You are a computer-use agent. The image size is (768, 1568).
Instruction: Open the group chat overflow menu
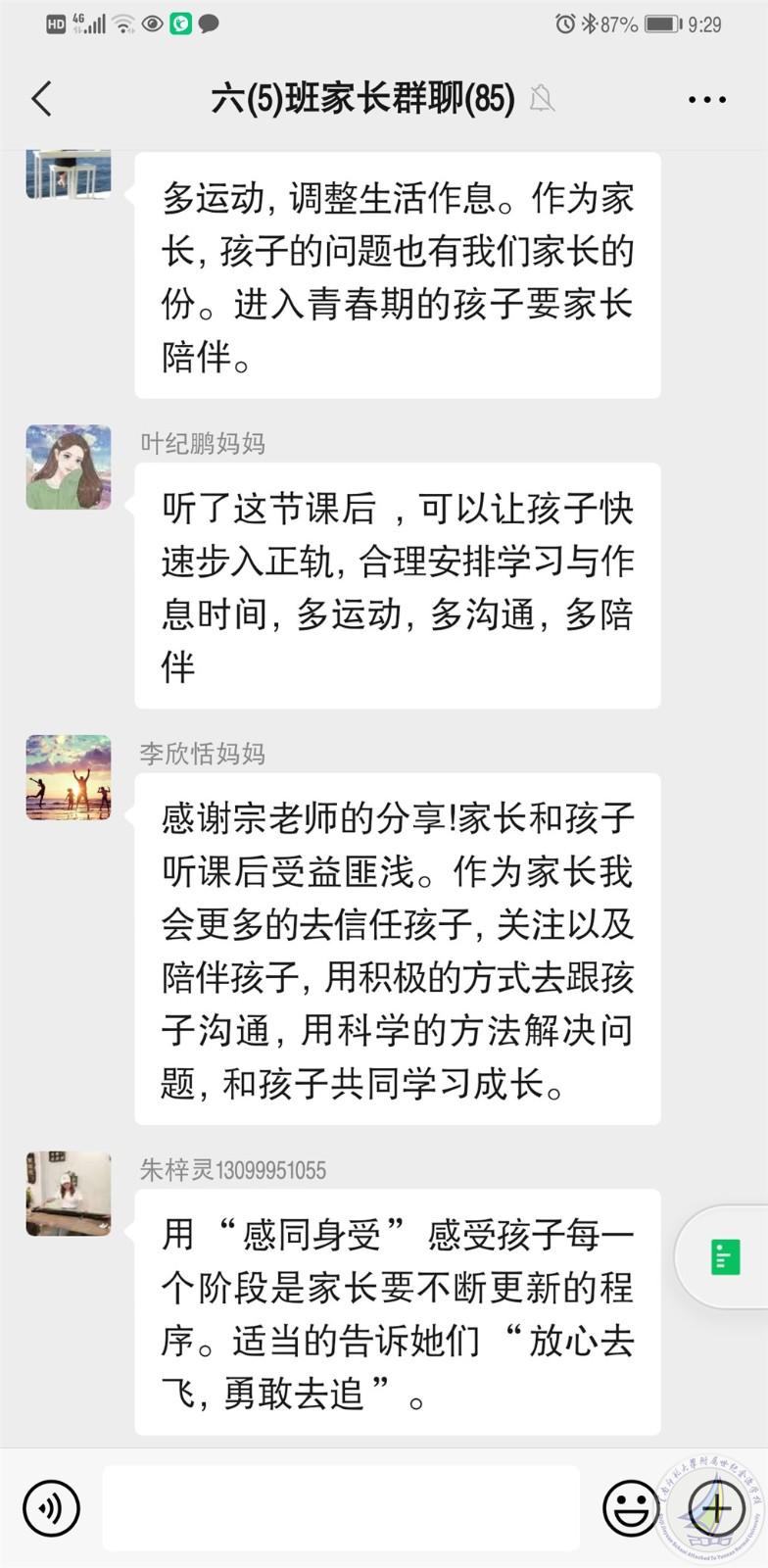click(706, 99)
